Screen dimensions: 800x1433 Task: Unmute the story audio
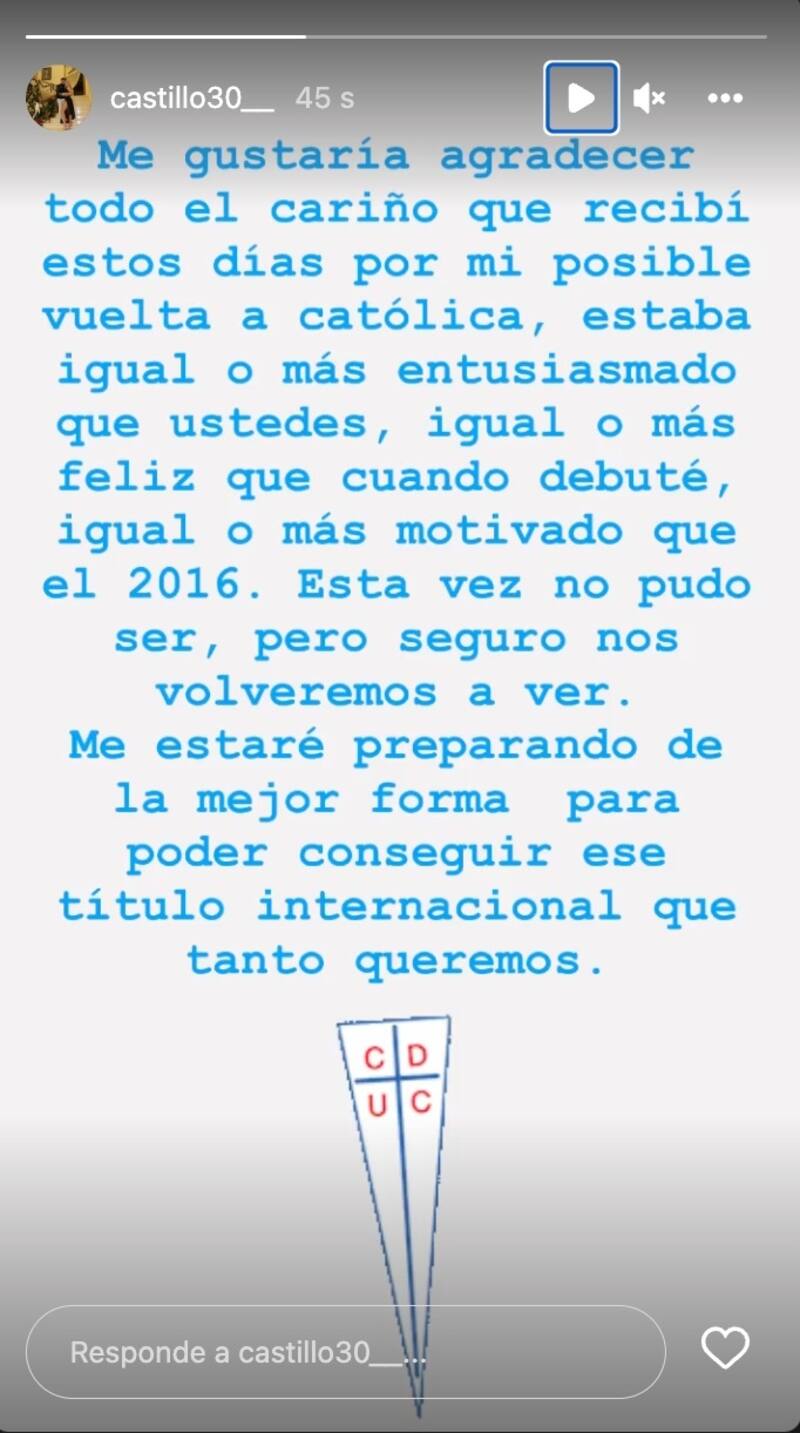click(x=649, y=98)
